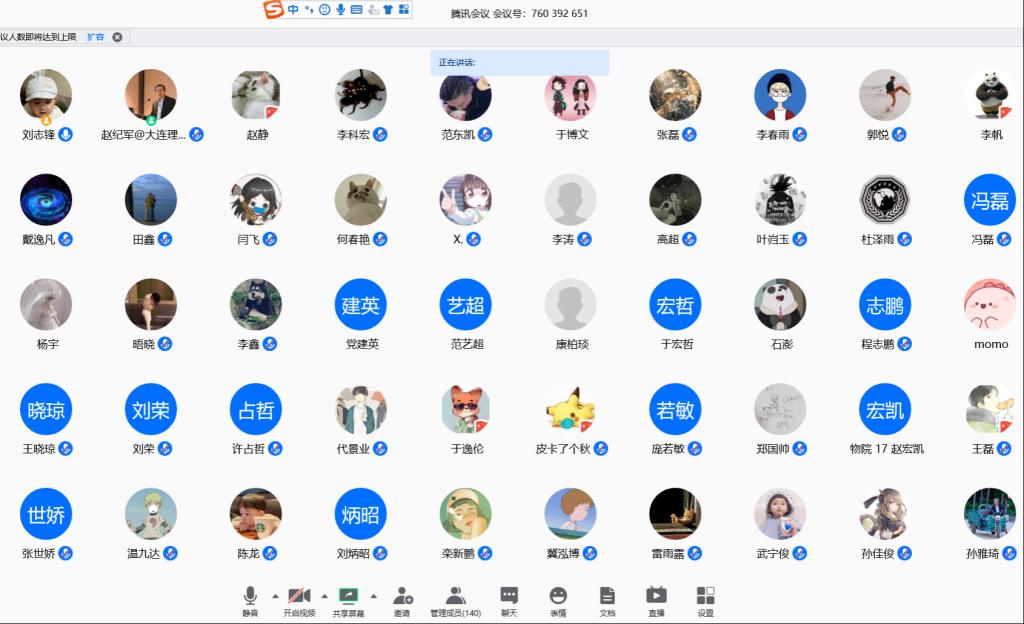Open the 聊天 chat panel

coord(509,600)
